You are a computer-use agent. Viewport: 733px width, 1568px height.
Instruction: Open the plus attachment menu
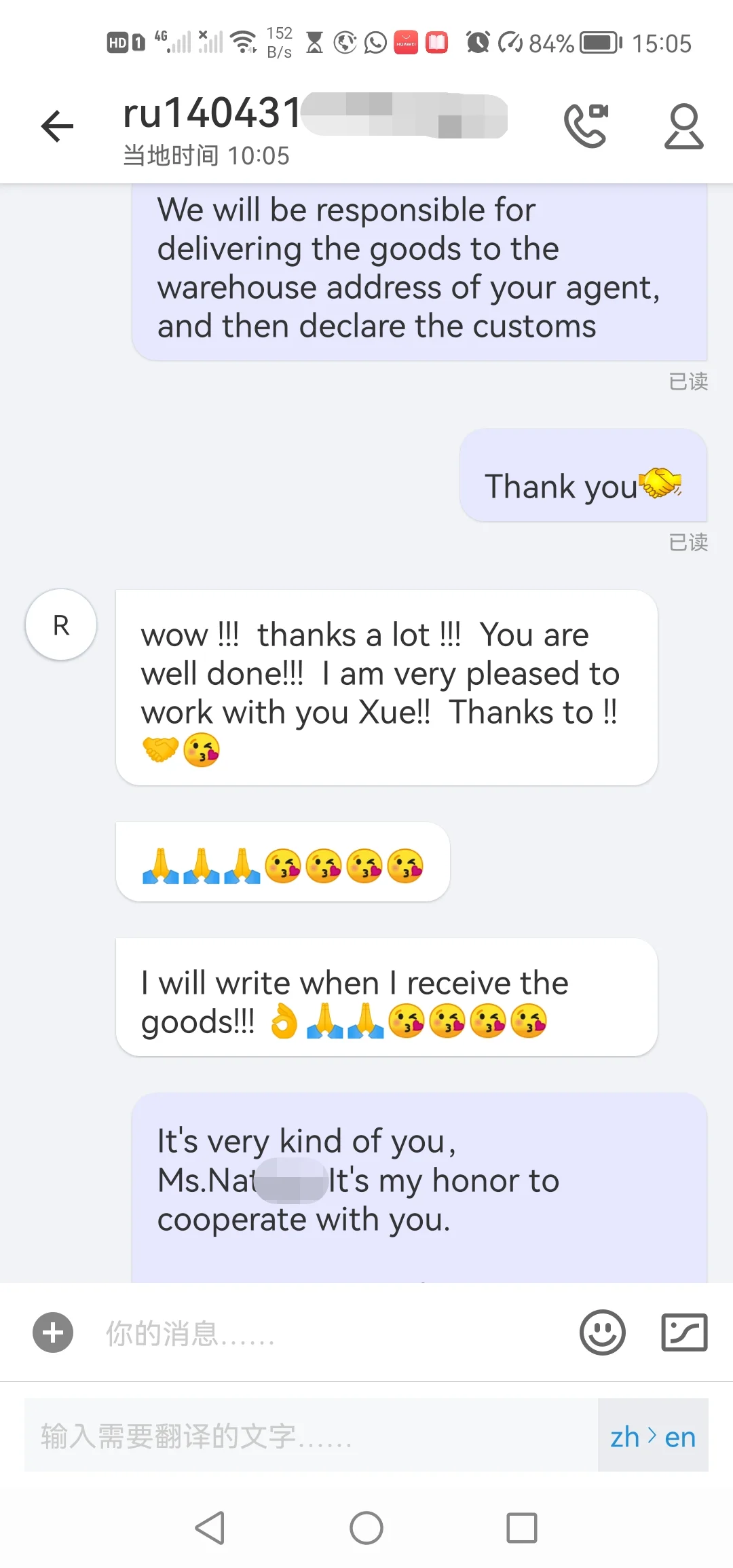click(x=53, y=1332)
